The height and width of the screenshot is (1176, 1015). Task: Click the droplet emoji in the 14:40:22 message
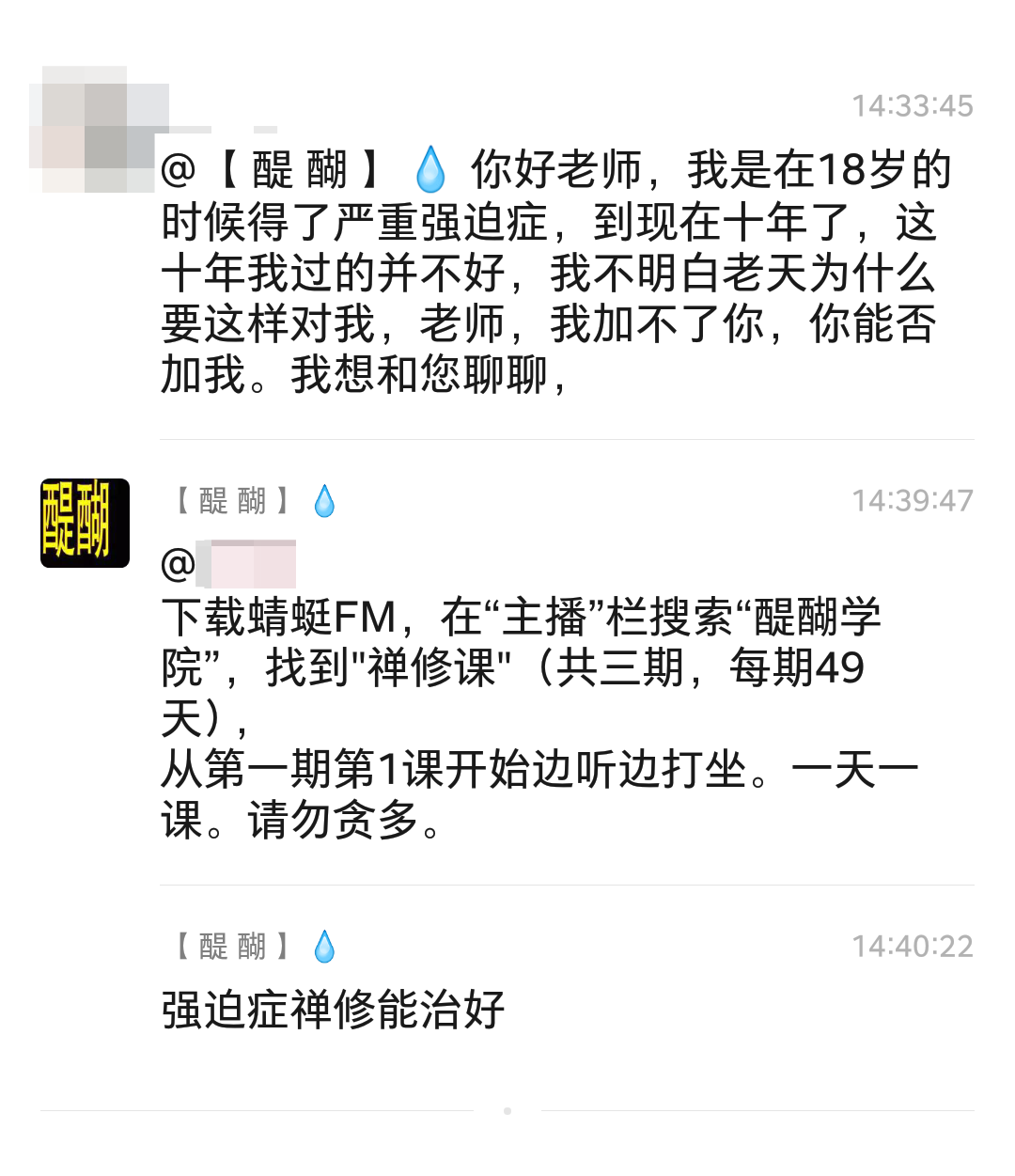coord(324,947)
